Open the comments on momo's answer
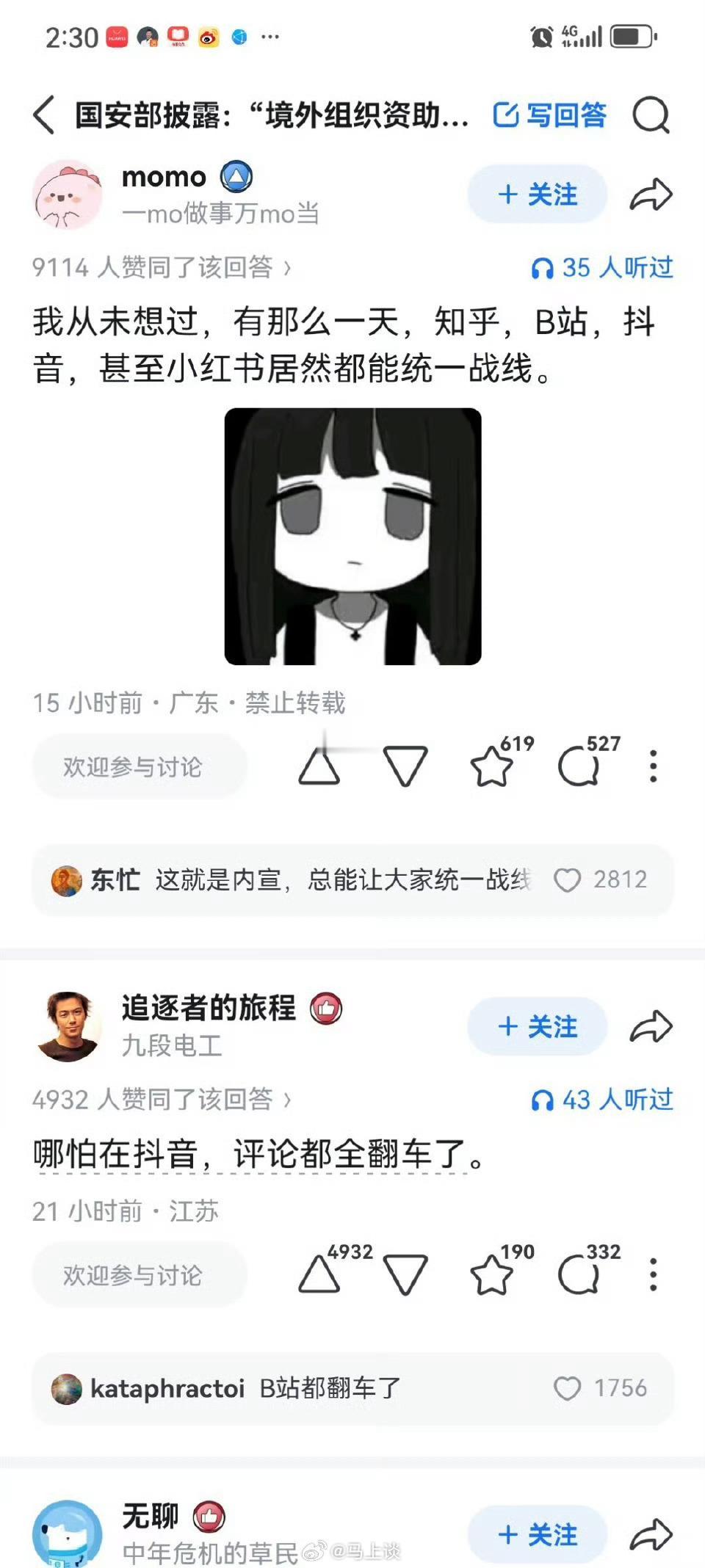 [x=579, y=766]
